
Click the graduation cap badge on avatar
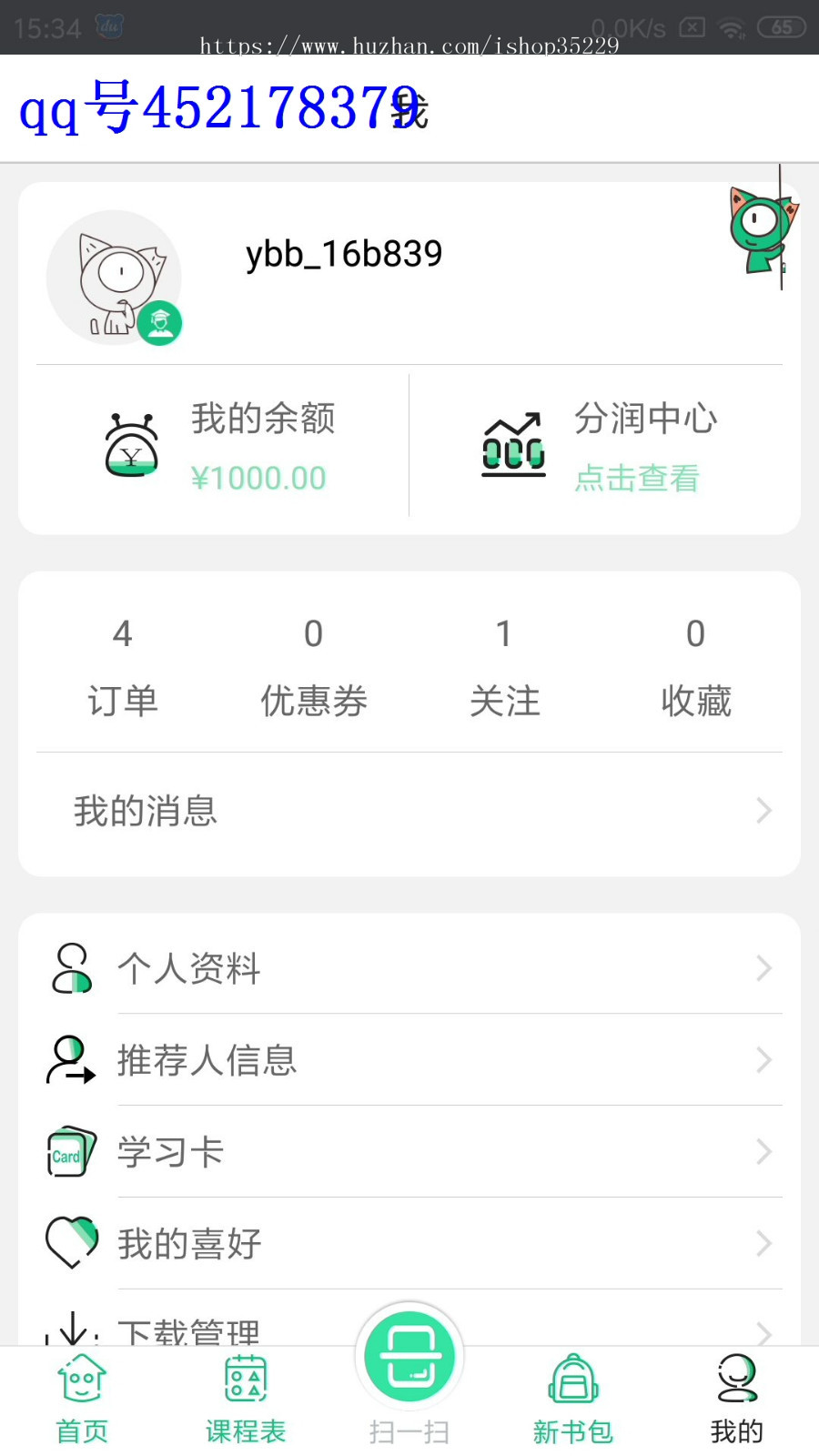[160, 322]
